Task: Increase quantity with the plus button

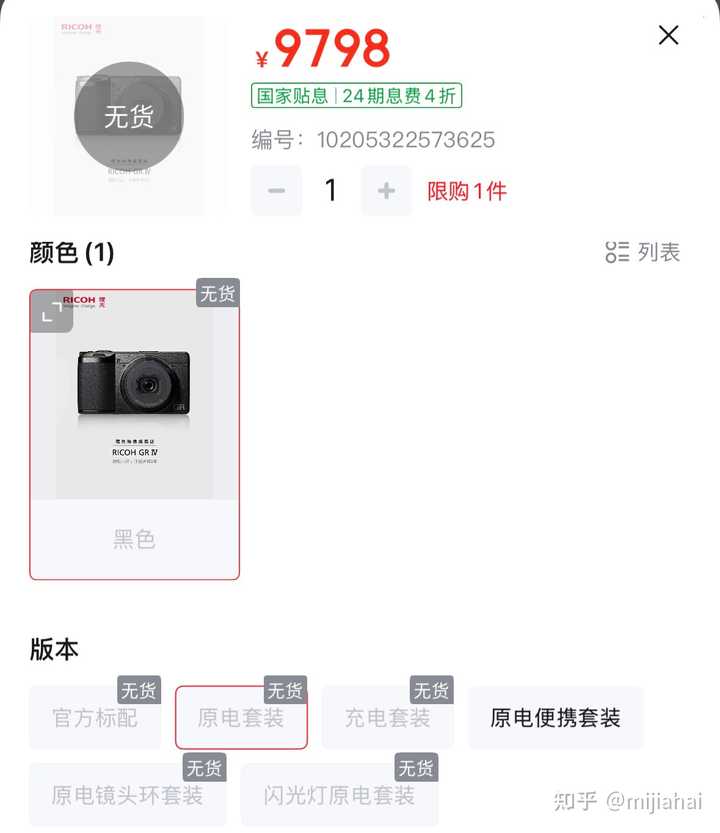Action: point(386,191)
